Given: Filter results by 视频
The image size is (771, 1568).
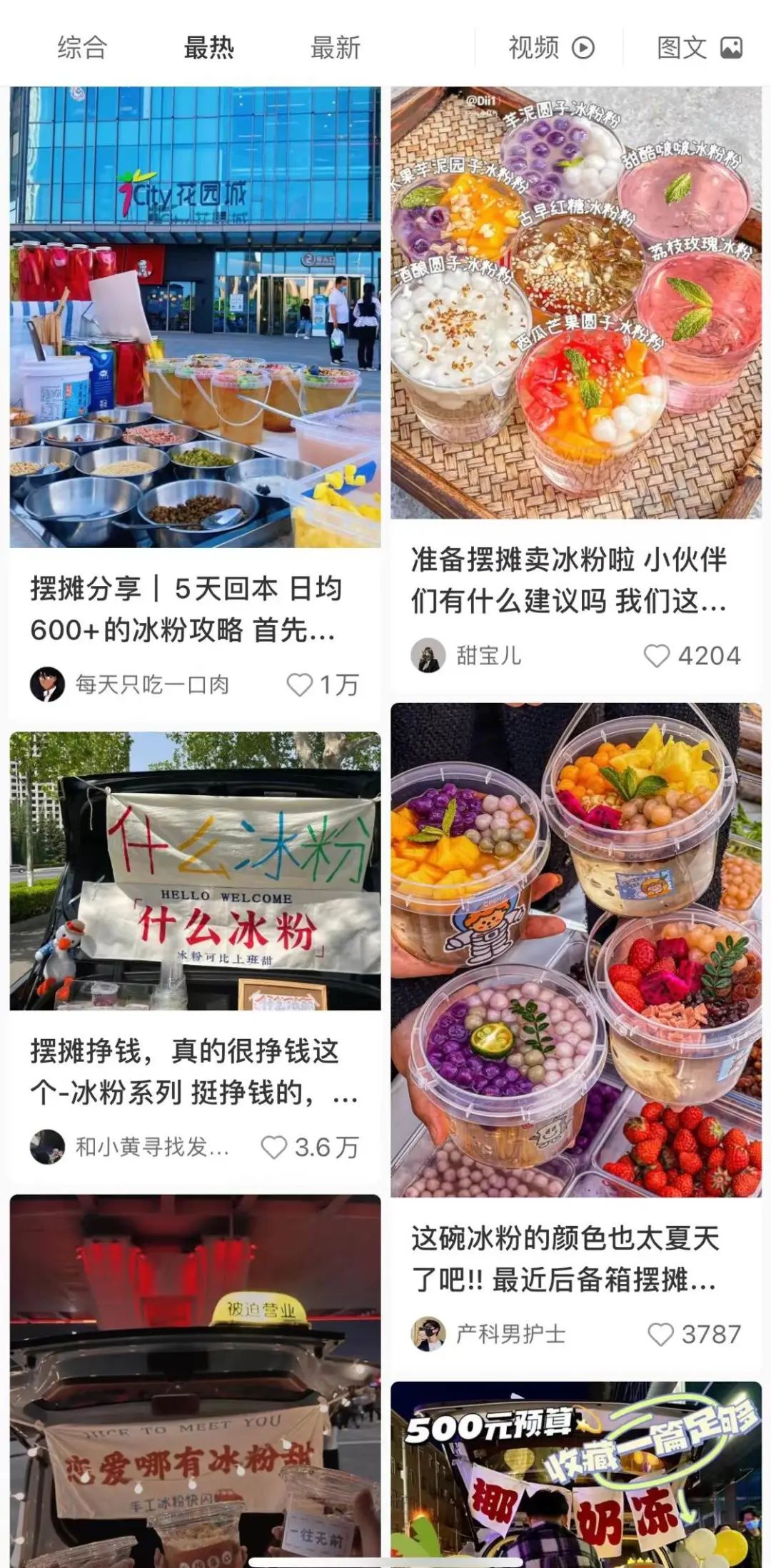Looking at the screenshot, I should [x=550, y=48].
